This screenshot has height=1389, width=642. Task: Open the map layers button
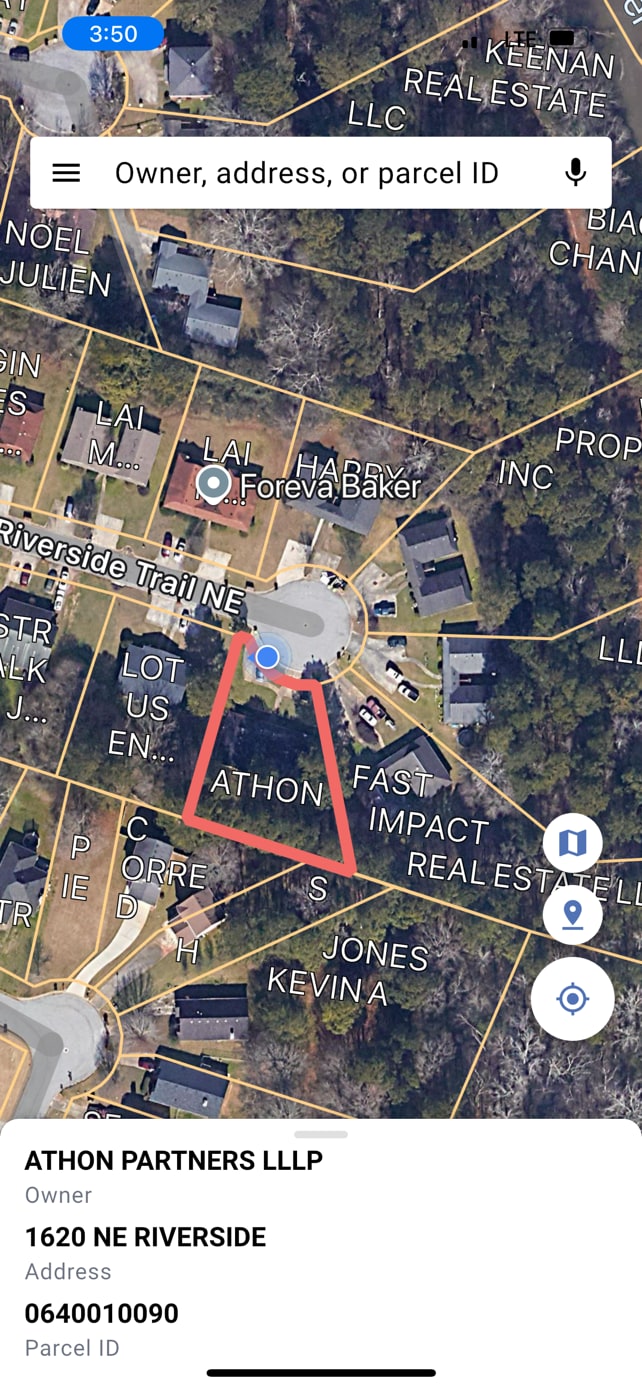point(572,843)
